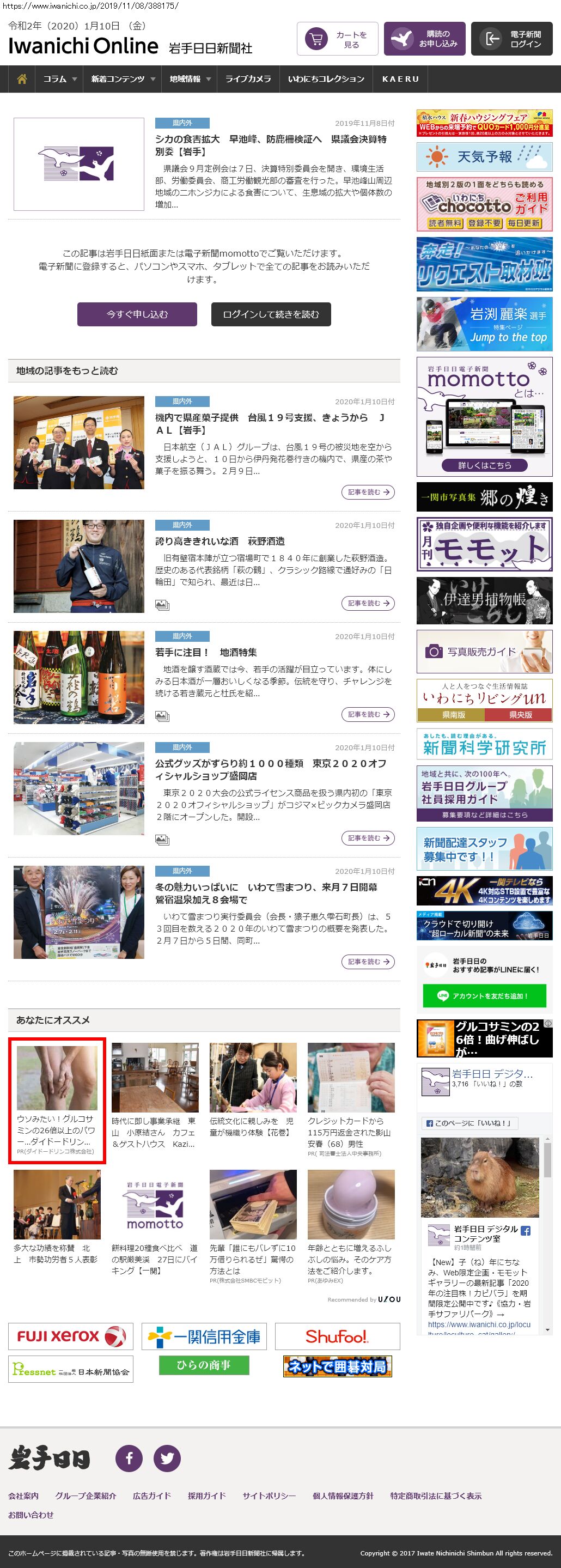Open 電子新聞ログイン login button

pos(512,39)
